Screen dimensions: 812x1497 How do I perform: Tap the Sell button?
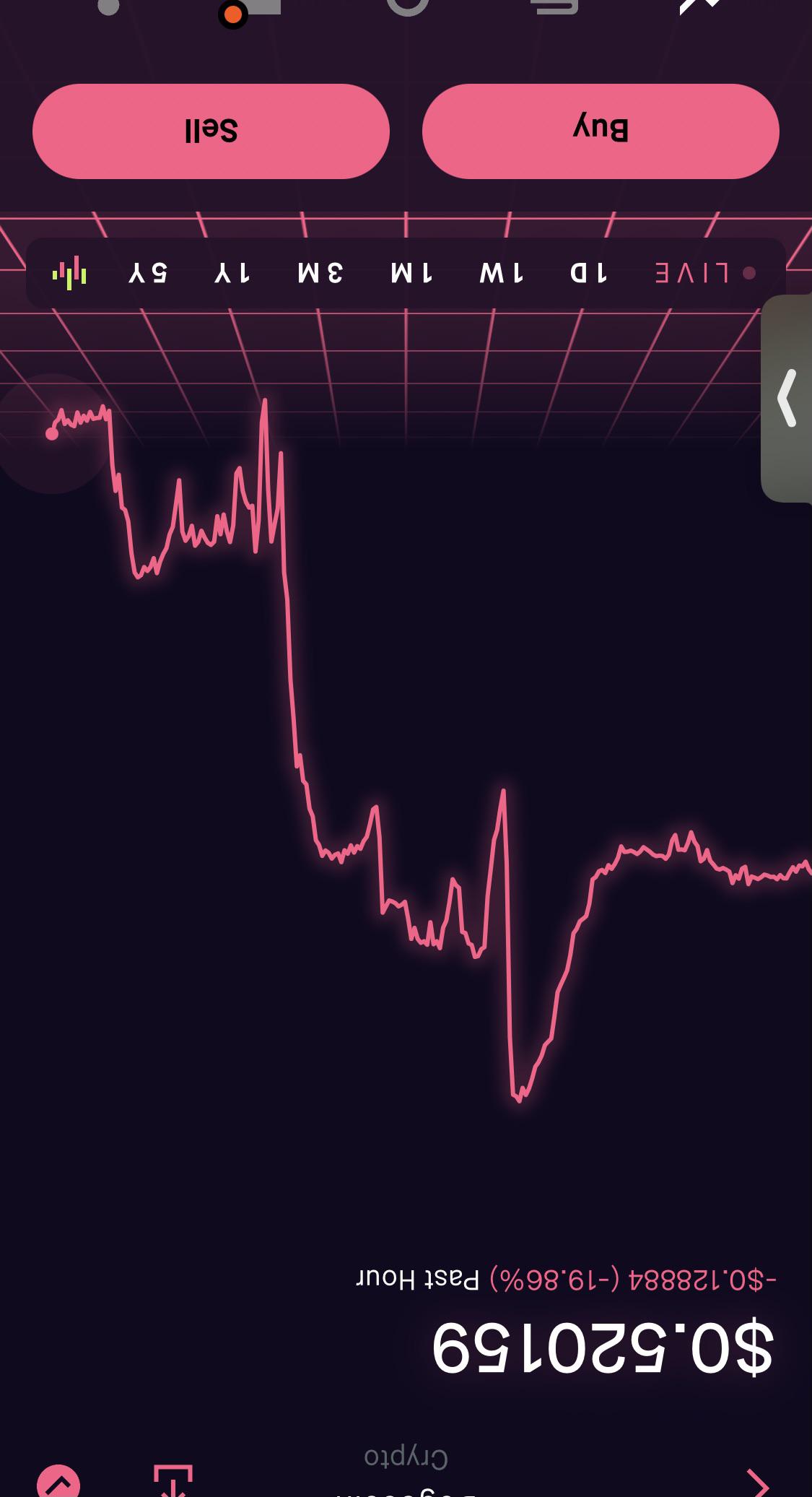211,131
